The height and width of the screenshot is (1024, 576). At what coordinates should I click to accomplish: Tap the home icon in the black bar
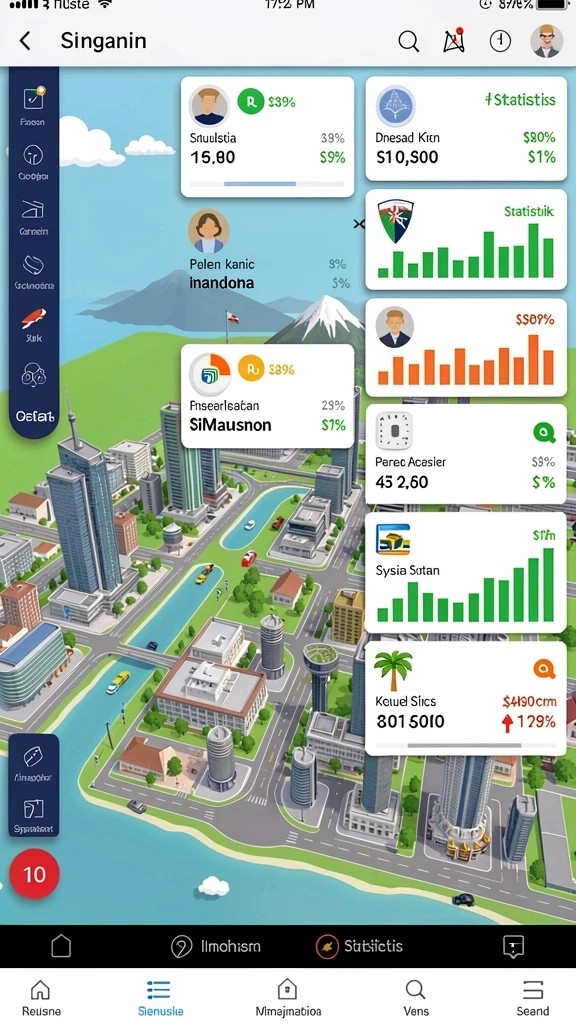(61, 946)
